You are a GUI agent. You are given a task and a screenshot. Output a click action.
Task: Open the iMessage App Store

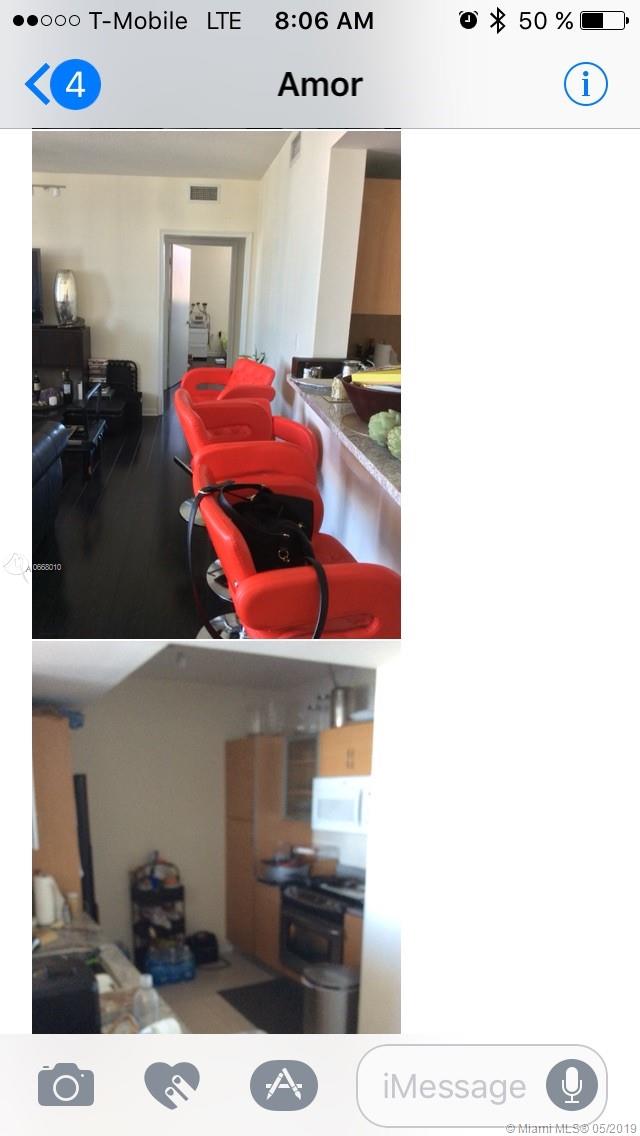click(284, 1085)
